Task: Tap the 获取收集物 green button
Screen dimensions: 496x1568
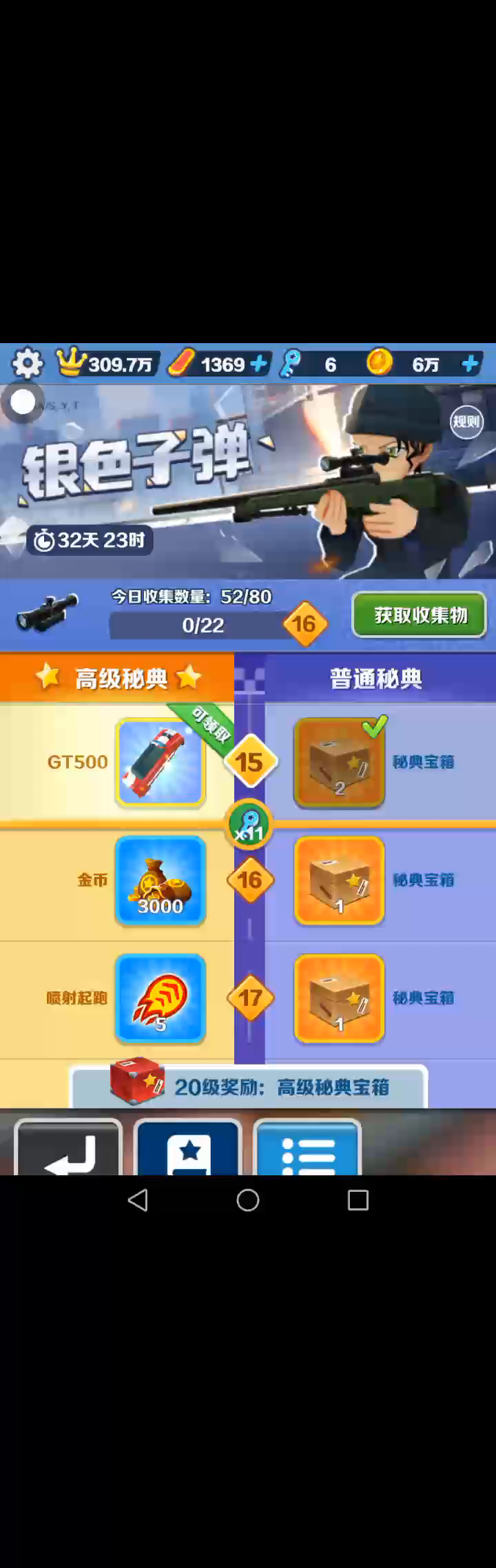Action: [x=420, y=615]
